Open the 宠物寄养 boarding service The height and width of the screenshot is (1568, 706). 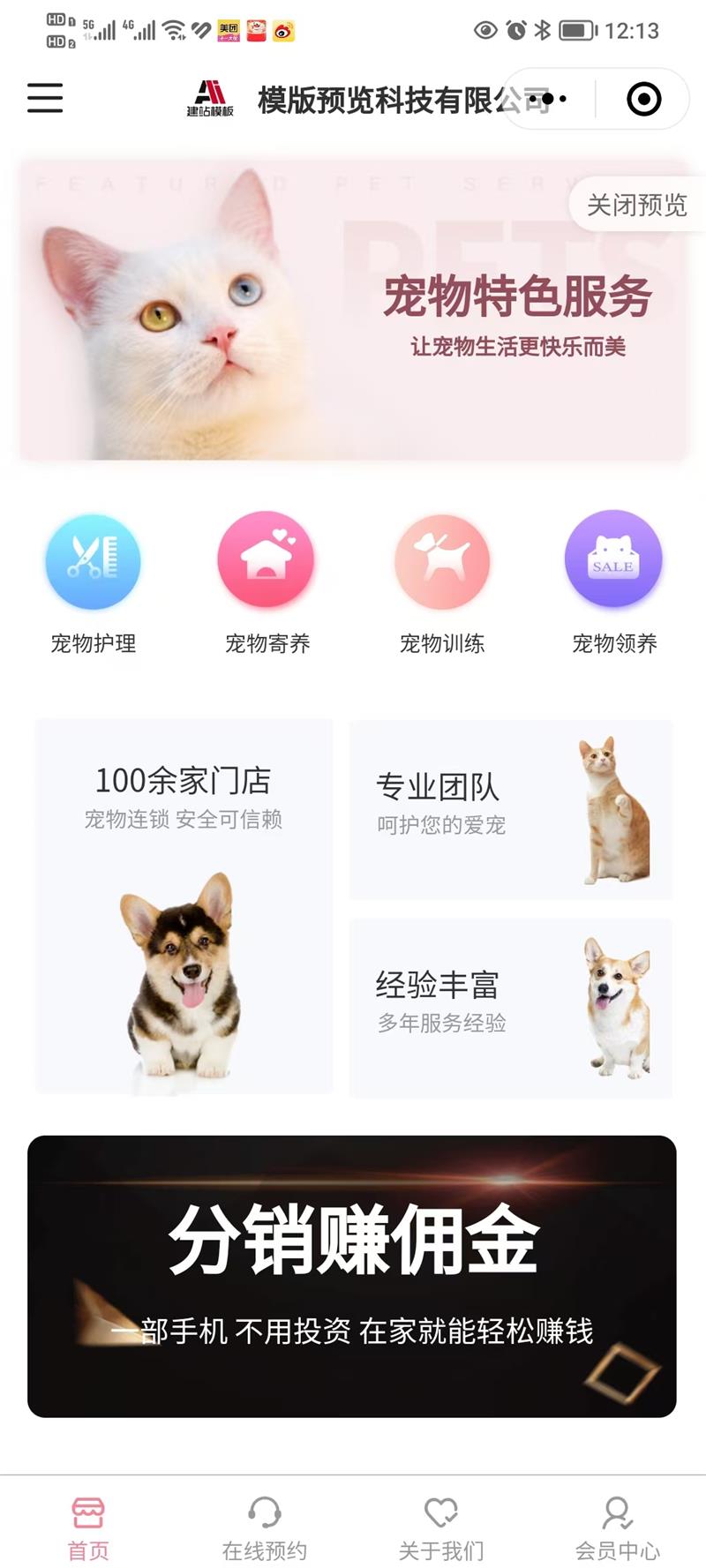coord(267,561)
